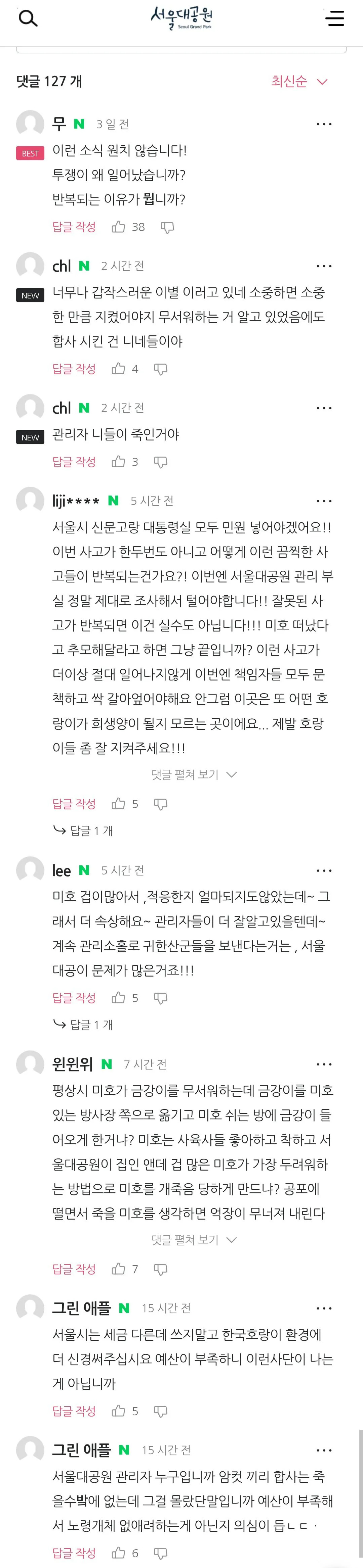Open options menu for lee's comment
The height and width of the screenshot is (1568, 363).
[323, 870]
